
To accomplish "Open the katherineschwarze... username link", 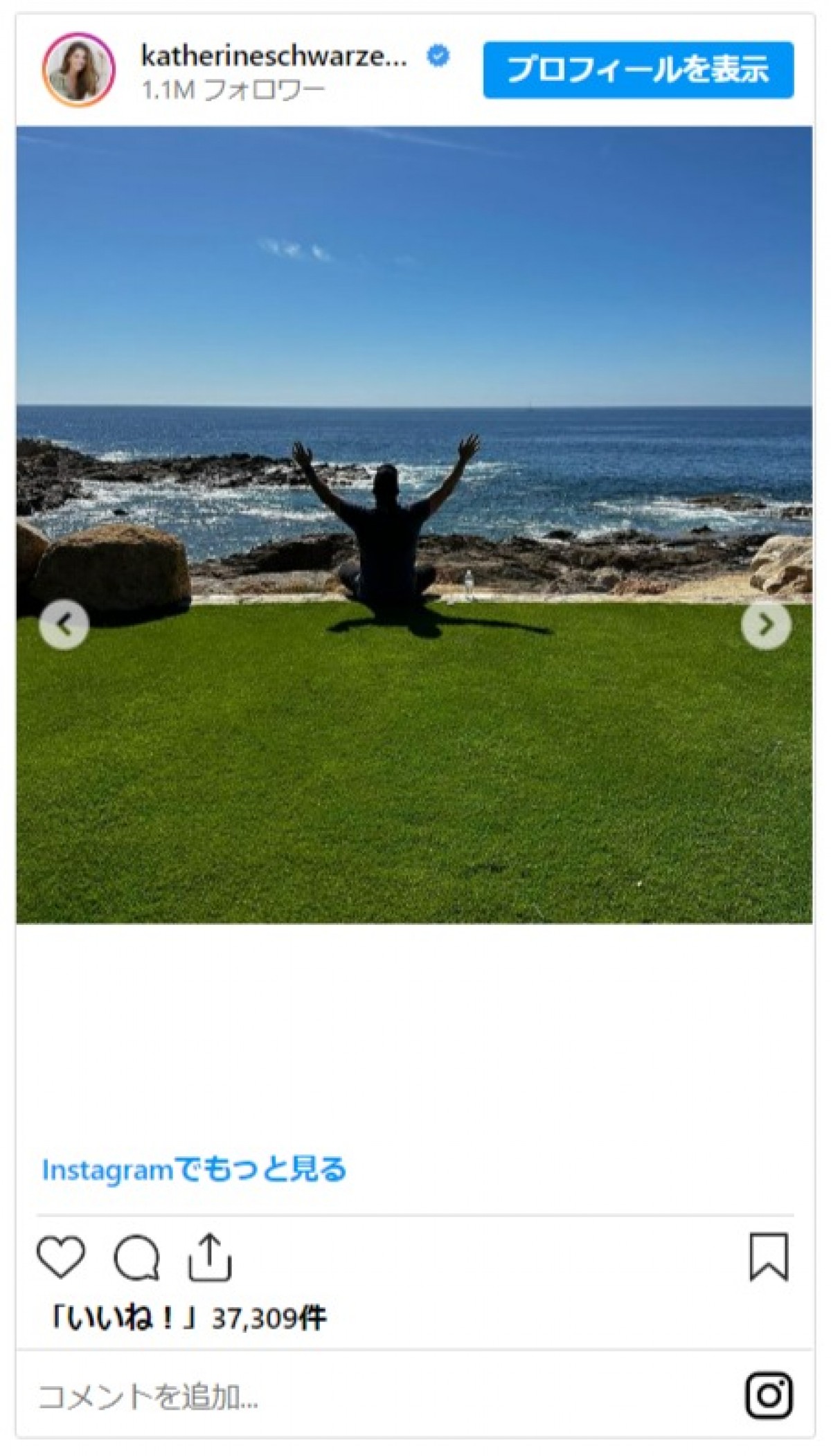I will (x=274, y=55).
